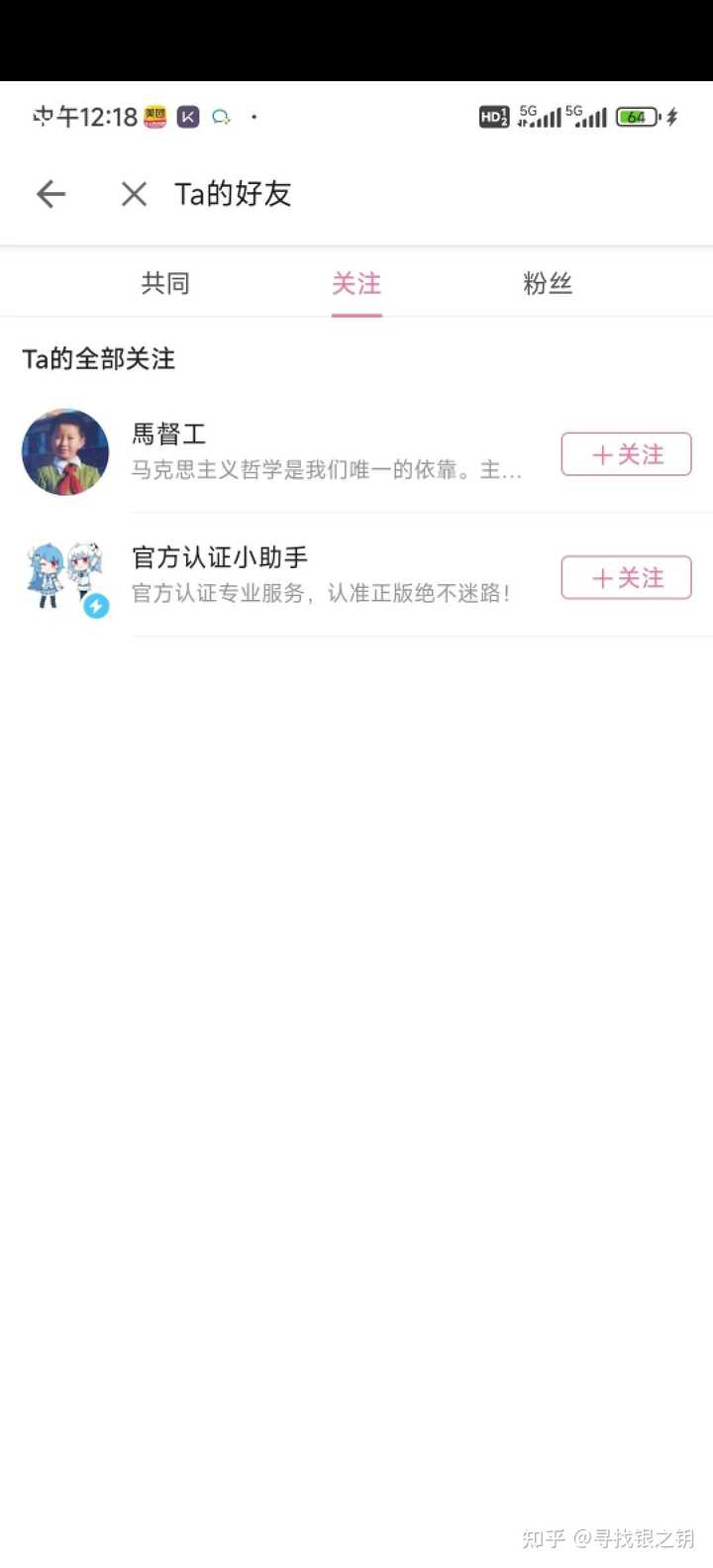Screen dimensions: 713x1568
Task: Switch to the 粉丝 tab
Action: 548,283
